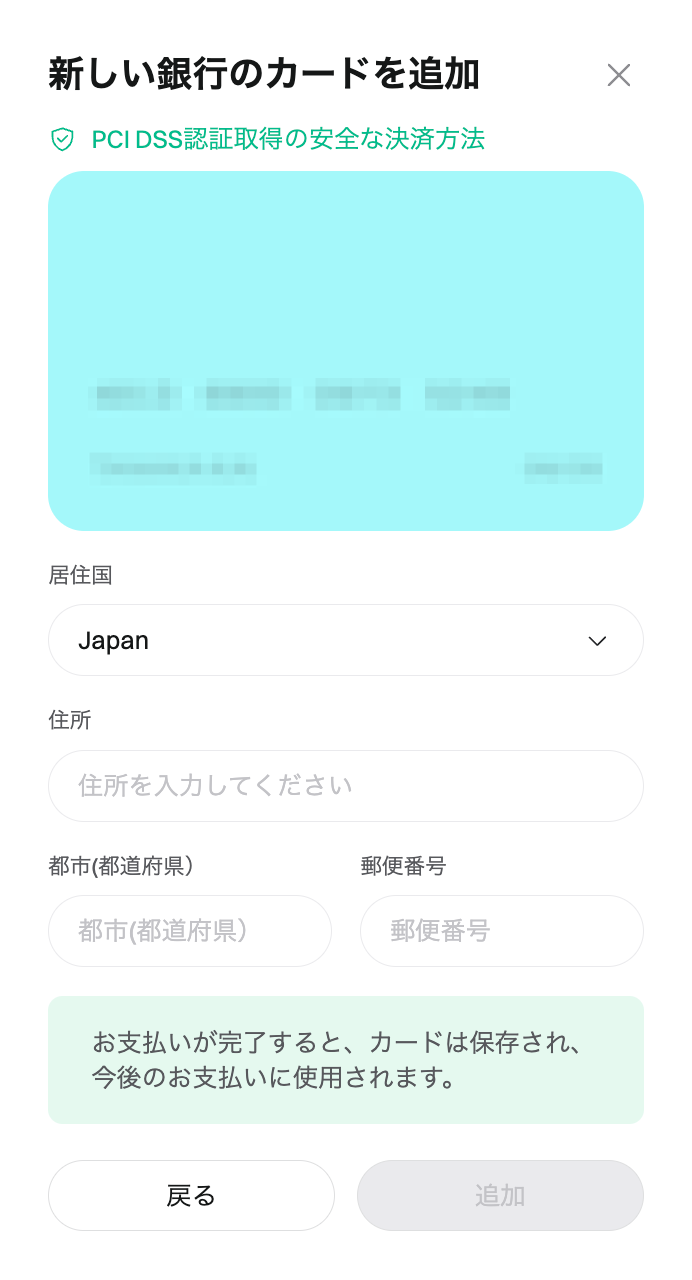692x1280 pixels.
Task: Close the add new bank card dialog
Action: pos(618,75)
